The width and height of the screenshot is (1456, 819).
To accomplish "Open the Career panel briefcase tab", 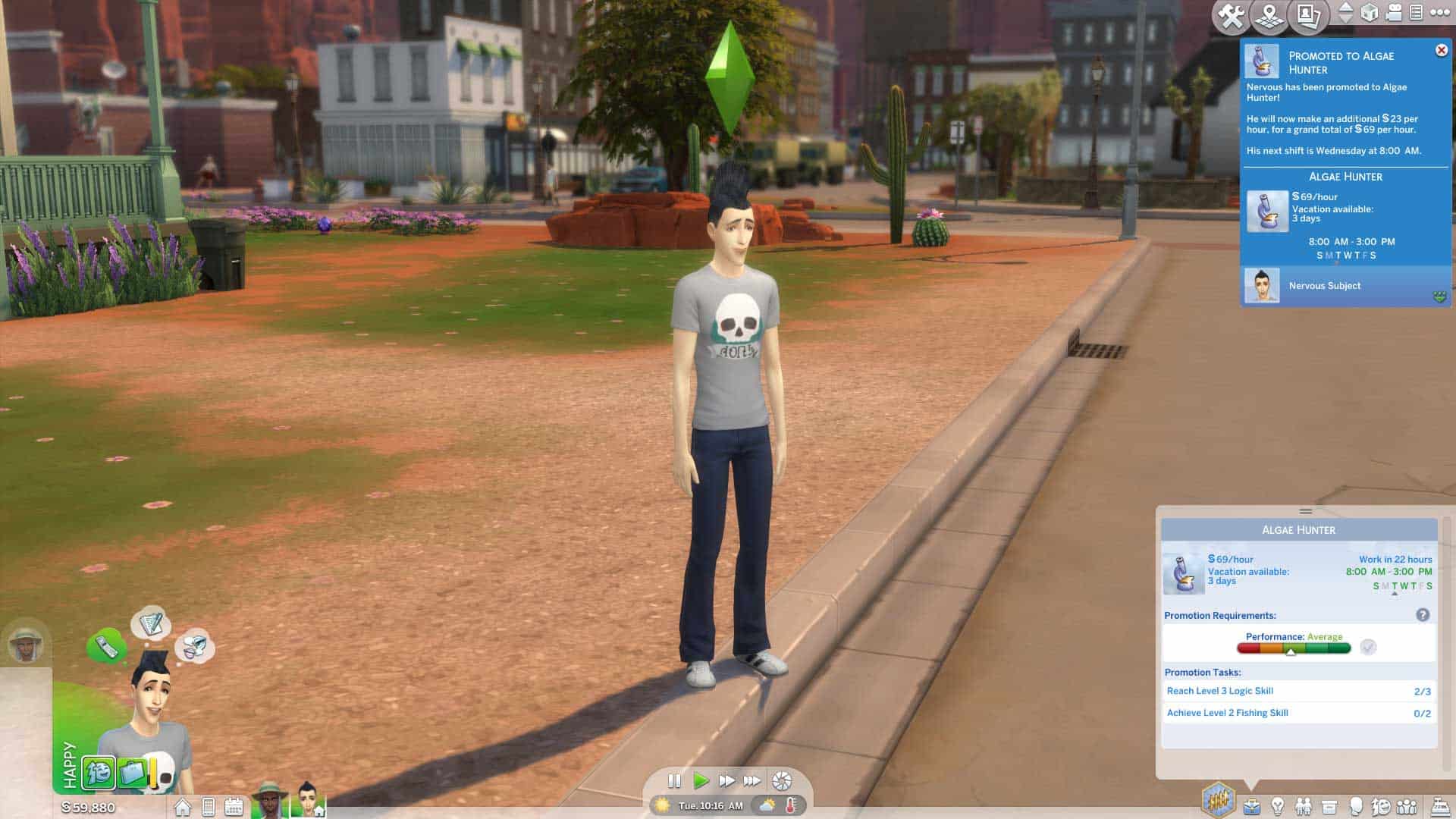I will tap(1251, 806).
